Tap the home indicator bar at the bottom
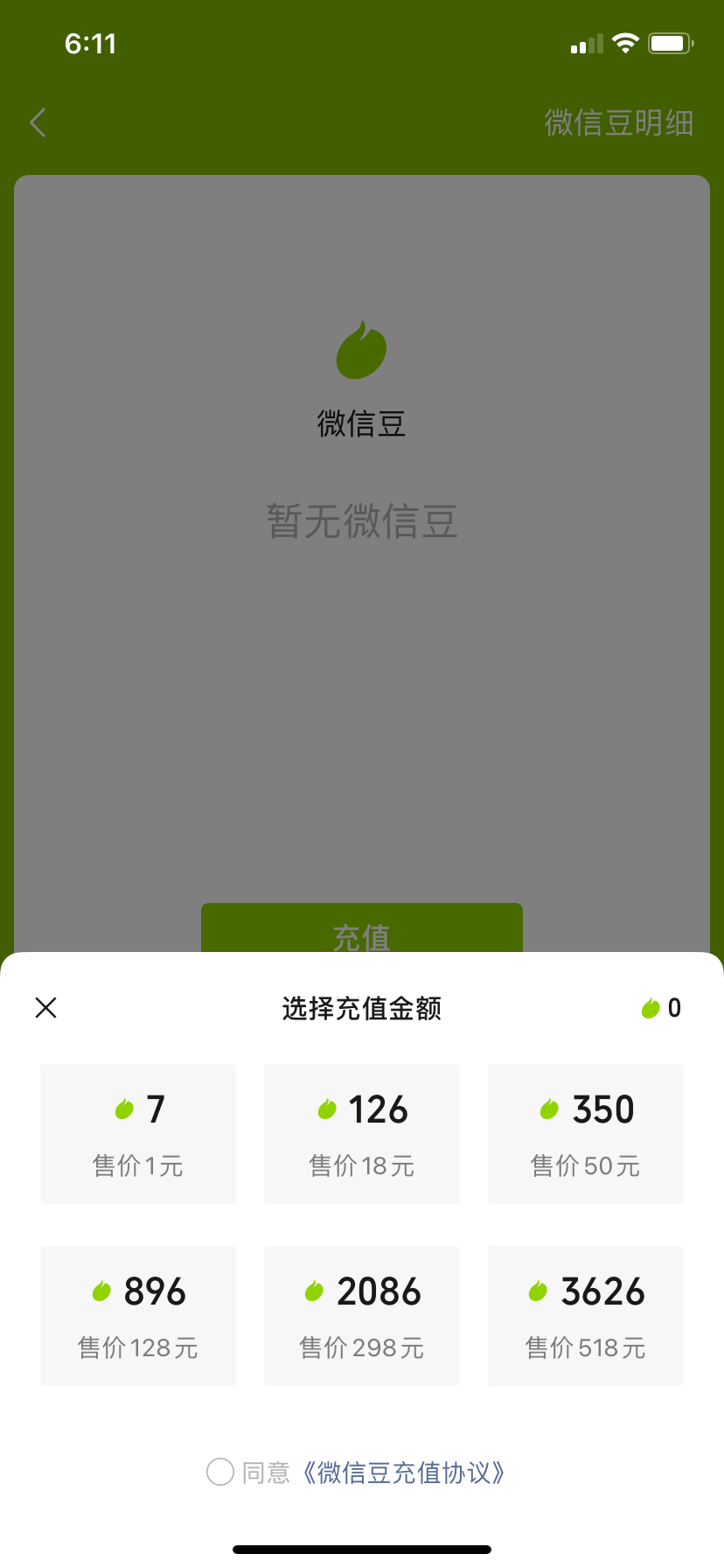Screen dimensions: 724x1568 pyautogui.click(x=361, y=1547)
